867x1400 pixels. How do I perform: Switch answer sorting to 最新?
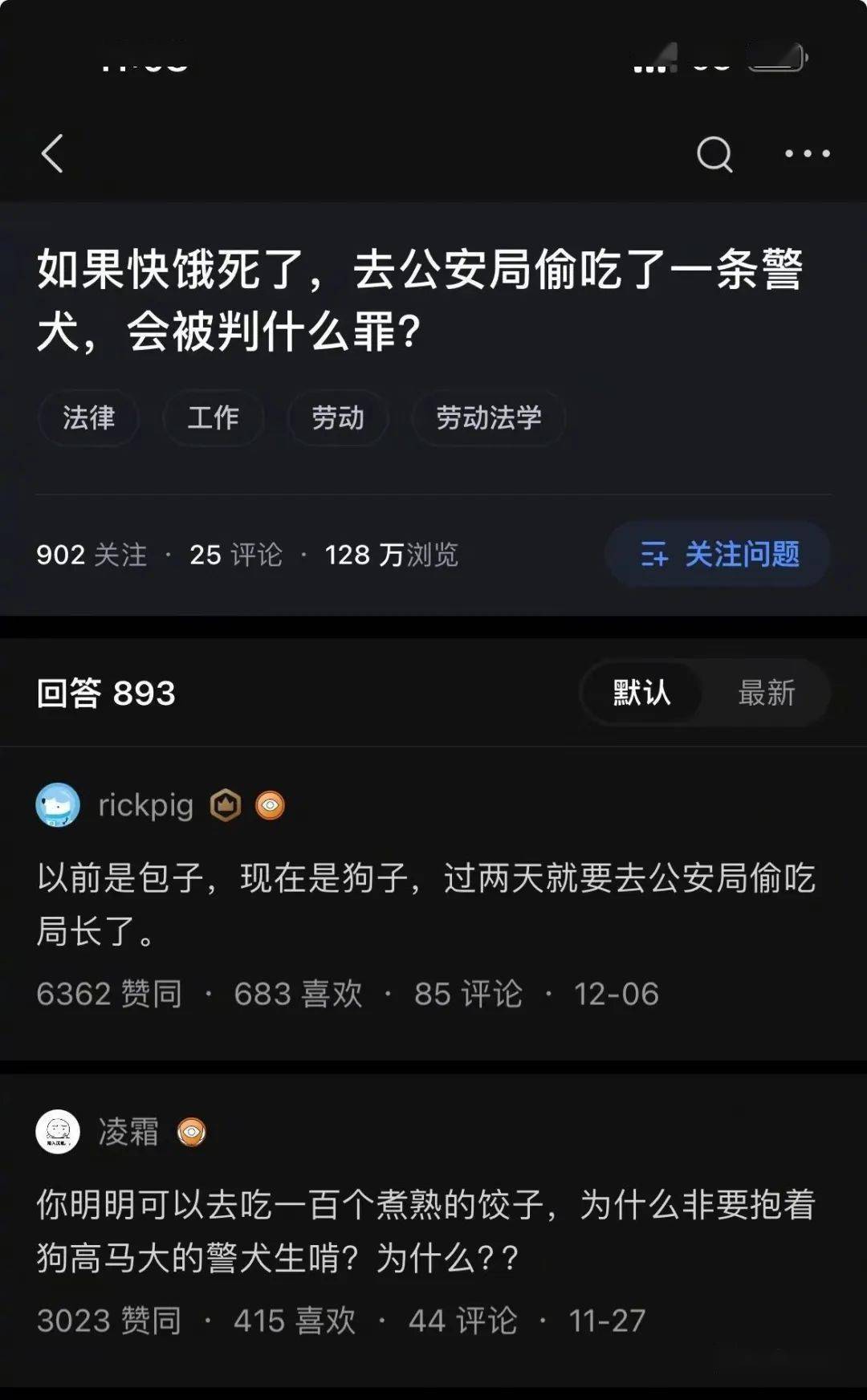coord(766,692)
